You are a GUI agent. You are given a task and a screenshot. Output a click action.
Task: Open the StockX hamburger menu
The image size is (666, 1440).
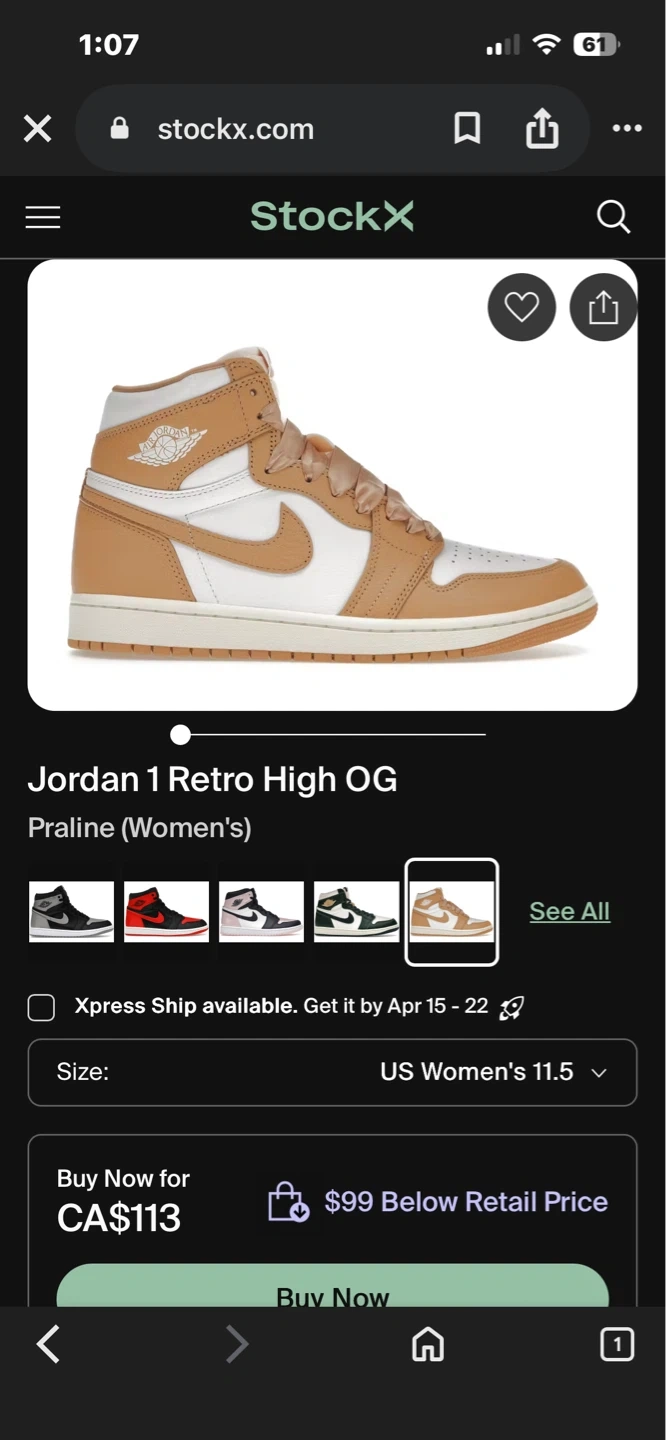(43, 217)
